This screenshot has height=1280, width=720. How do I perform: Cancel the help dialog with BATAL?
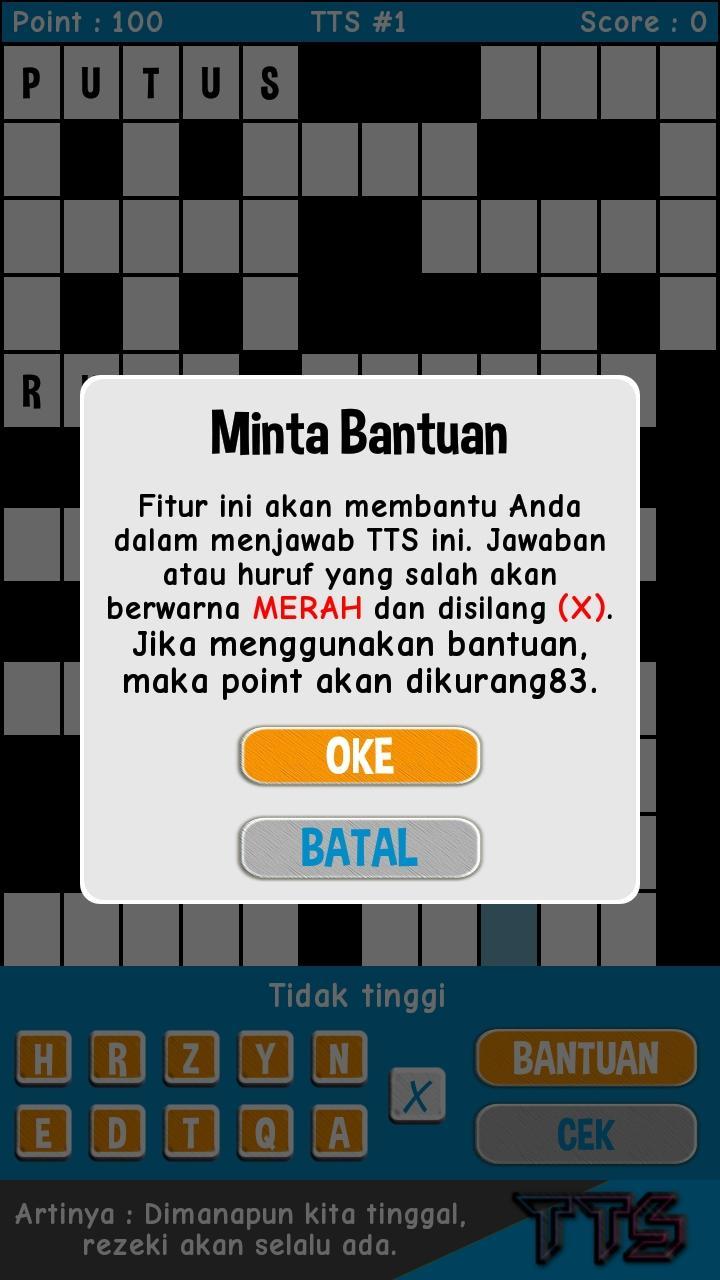click(x=360, y=848)
